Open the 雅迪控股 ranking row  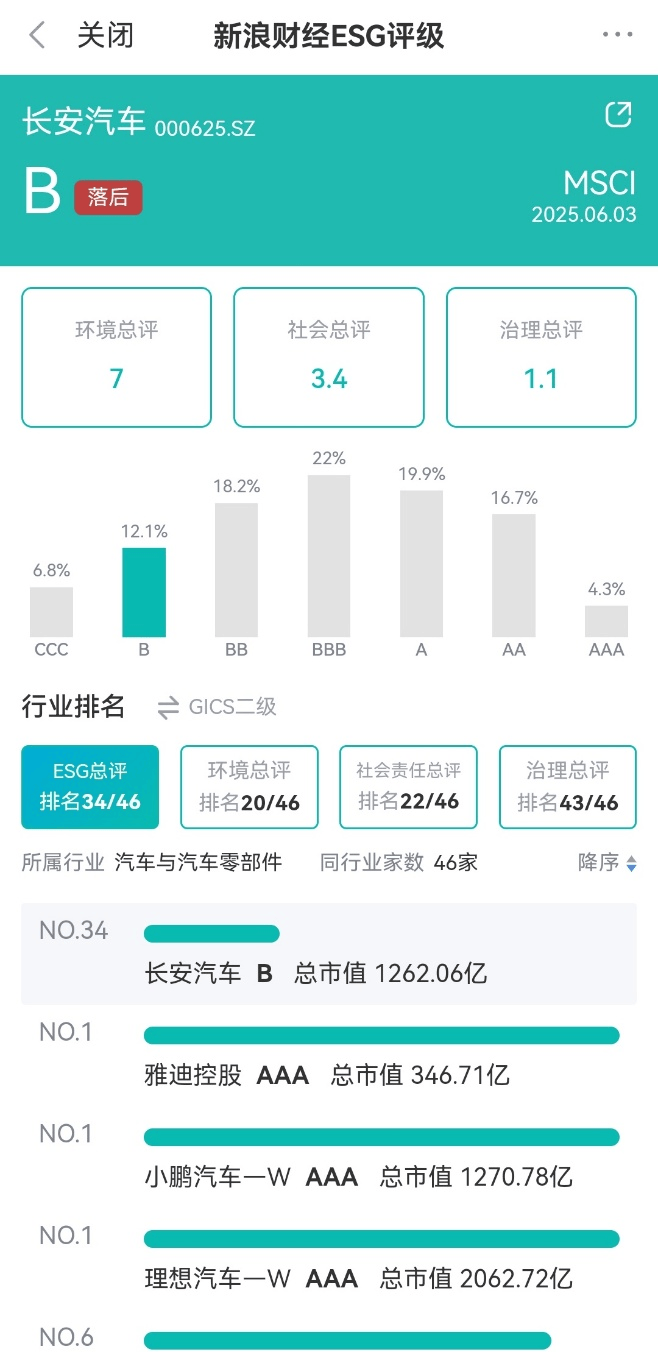click(329, 1056)
